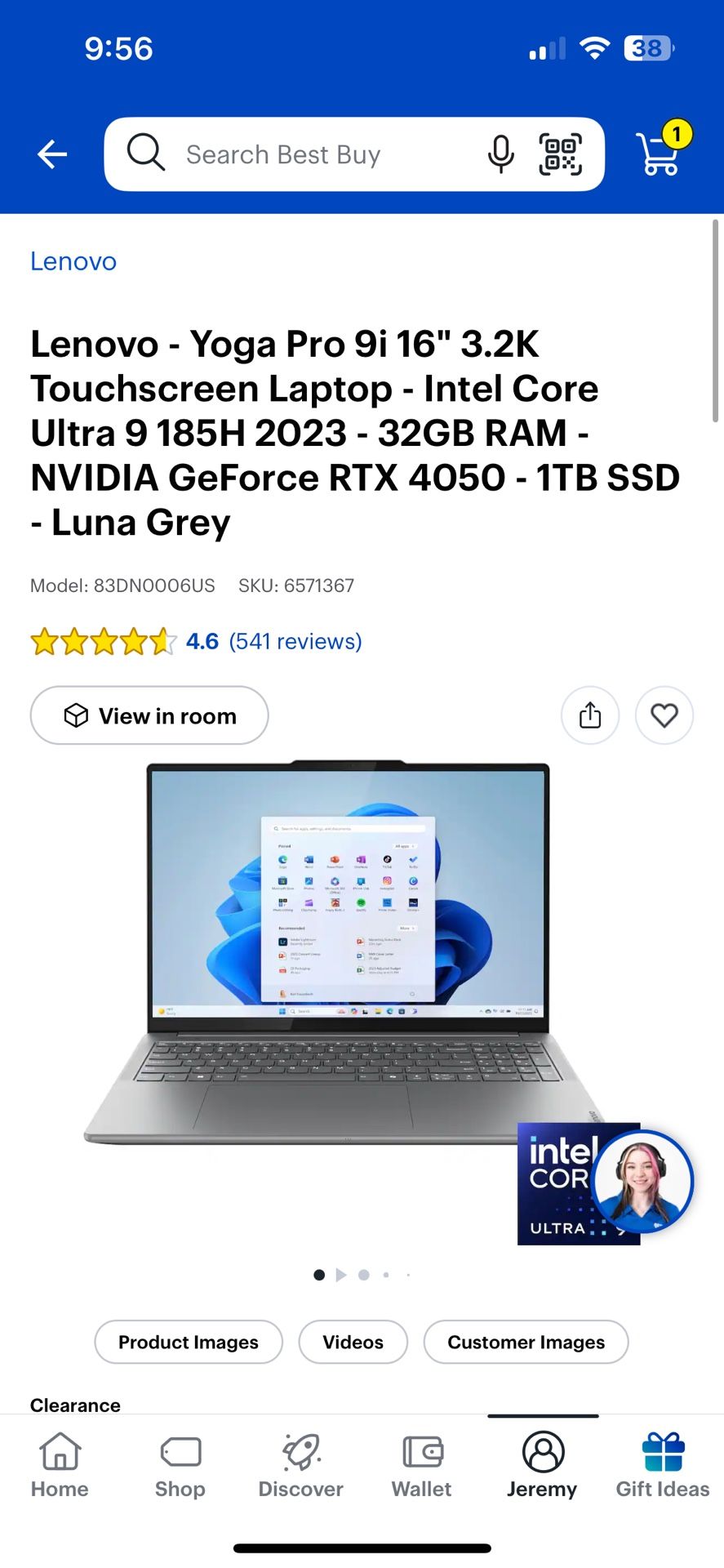The width and height of the screenshot is (724, 1568).
Task: Share this laptop listing
Action: coord(589,715)
